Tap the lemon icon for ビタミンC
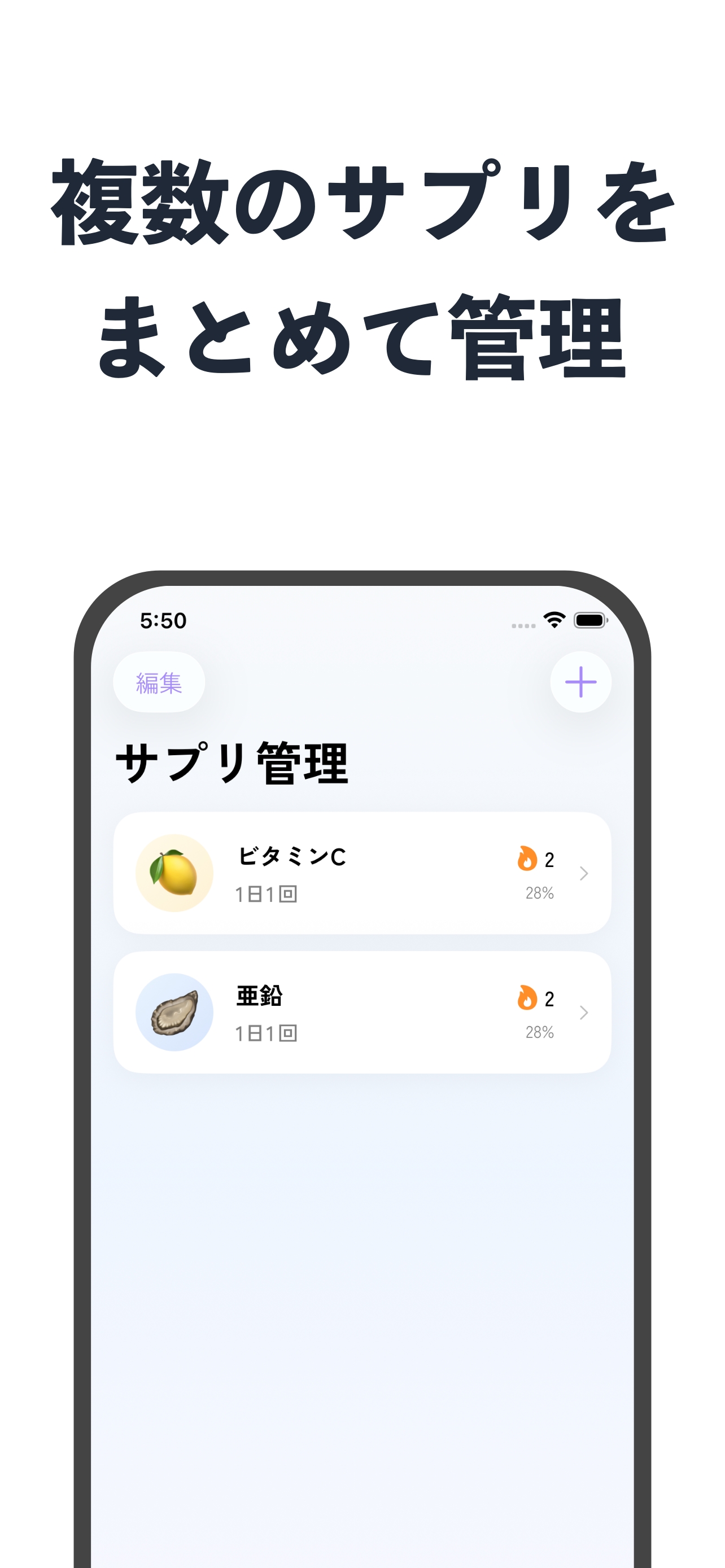Viewport: 725px width, 1568px height. 175,873
